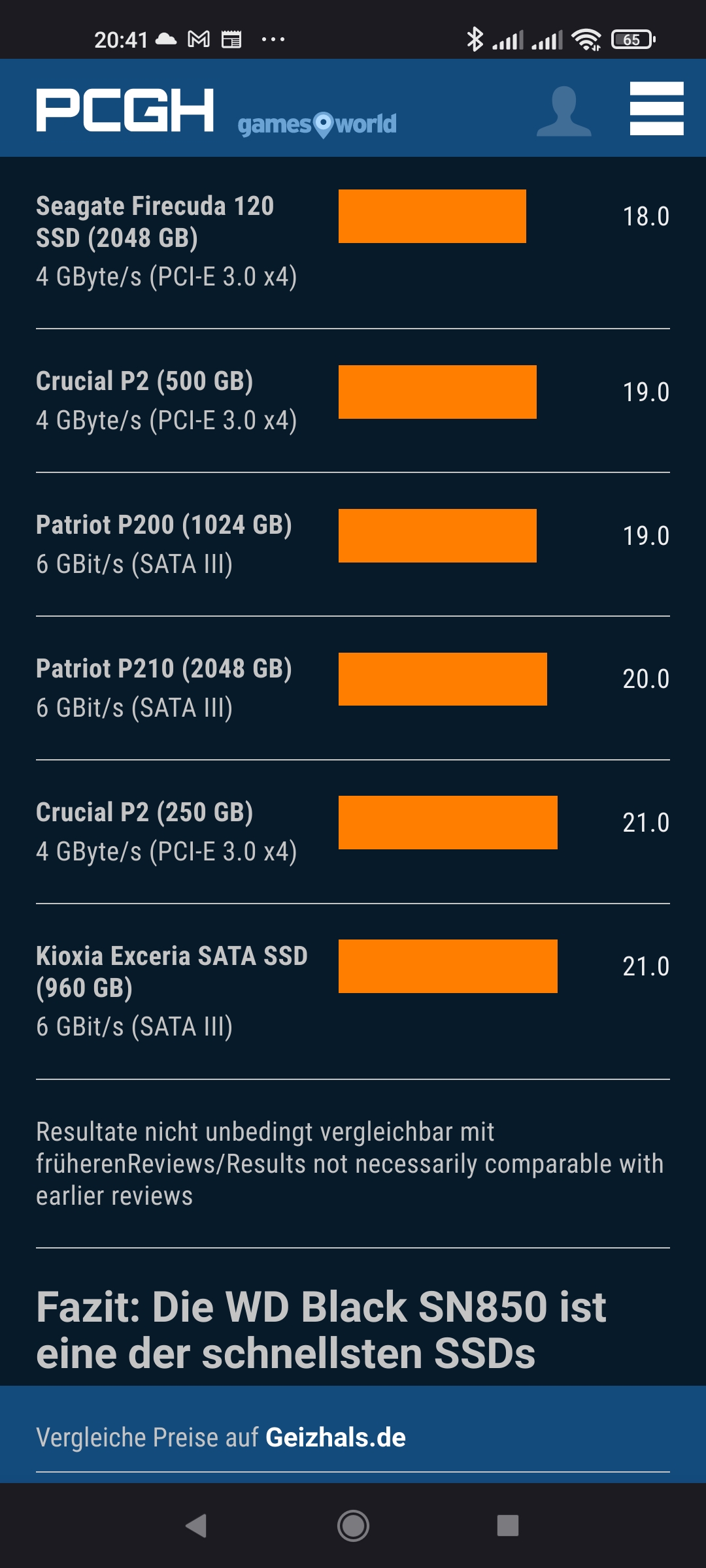Tap the Bluetooth status icon

475,39
